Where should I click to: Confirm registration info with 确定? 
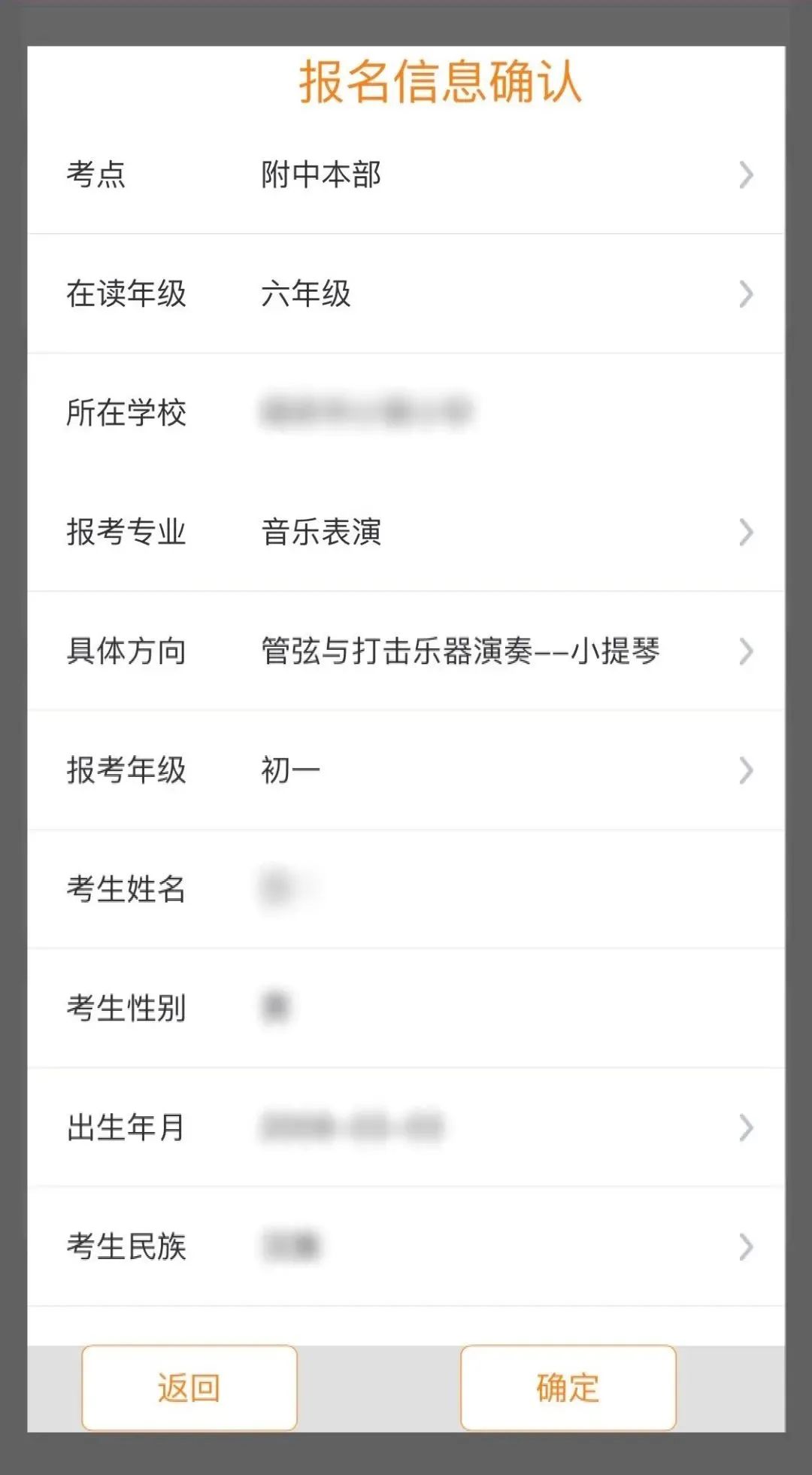(568, 1388)
